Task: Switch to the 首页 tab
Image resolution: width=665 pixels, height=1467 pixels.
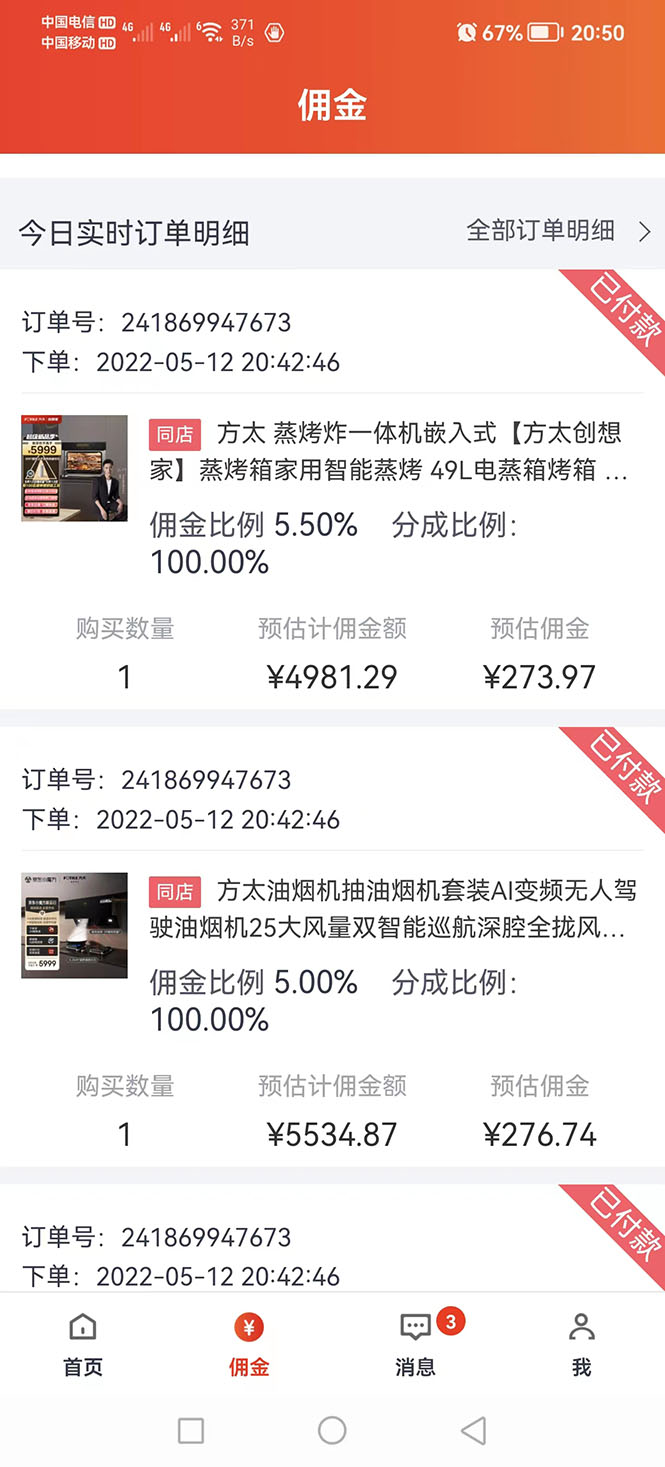Action: coord(83,1344)
